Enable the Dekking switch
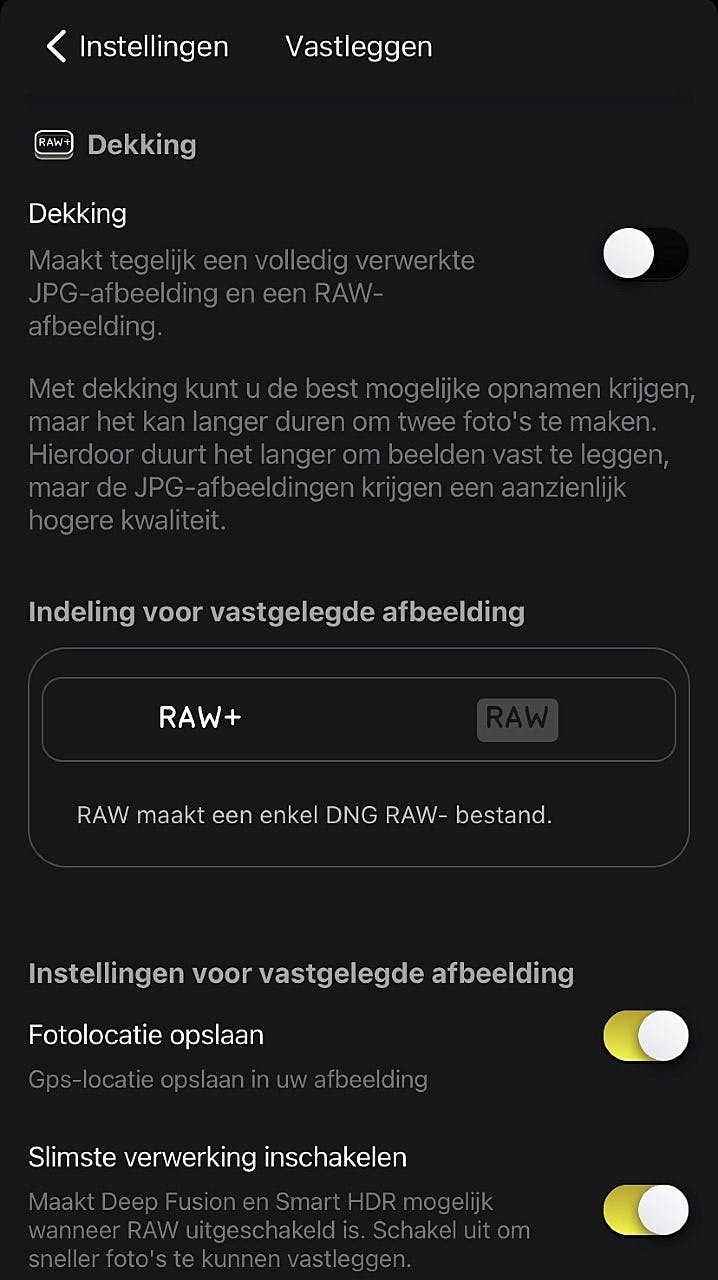Screen dimensions: 718x1280 click(645, 254)
